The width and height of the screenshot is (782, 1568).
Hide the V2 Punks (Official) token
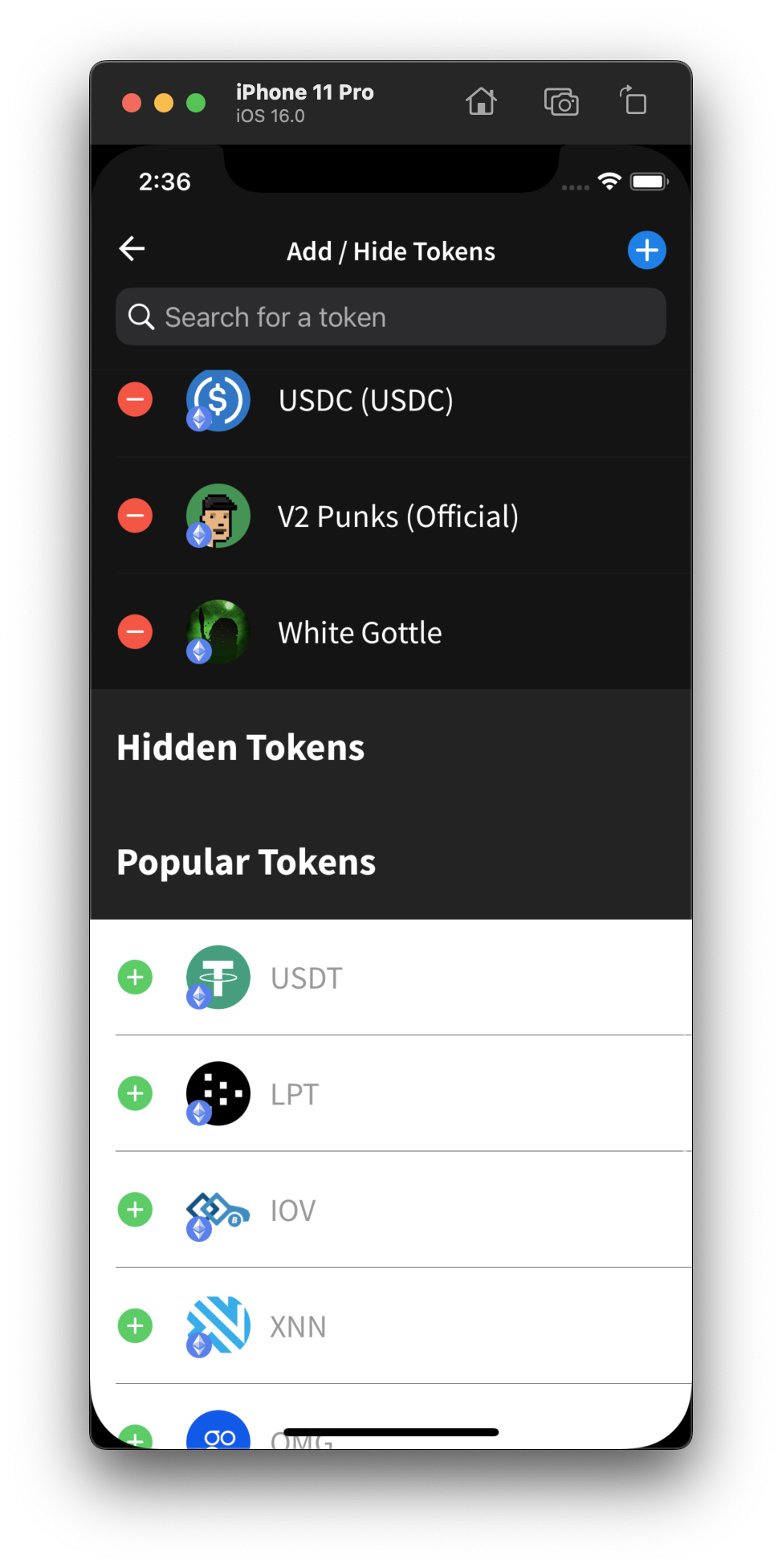pyautogui.click(x=136, y=516)
